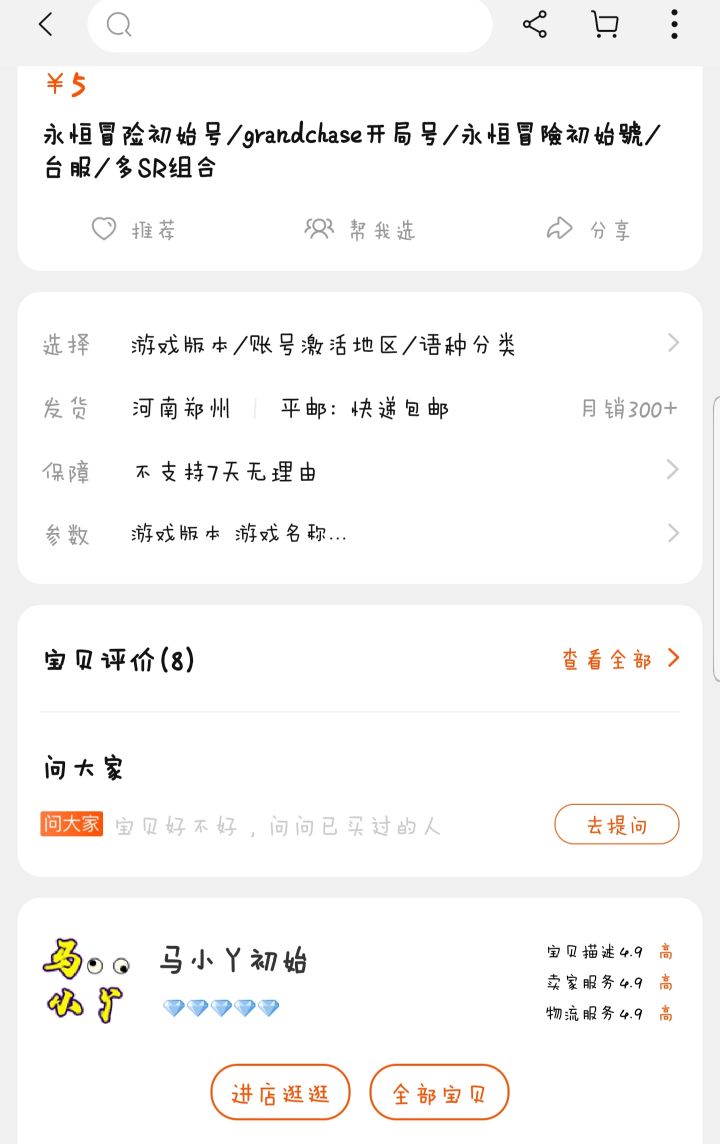Tap the 进店逛逛 visit shop button
Image resolution: width=720 pixels, height=1144 pixels.
coord(280,1092)
